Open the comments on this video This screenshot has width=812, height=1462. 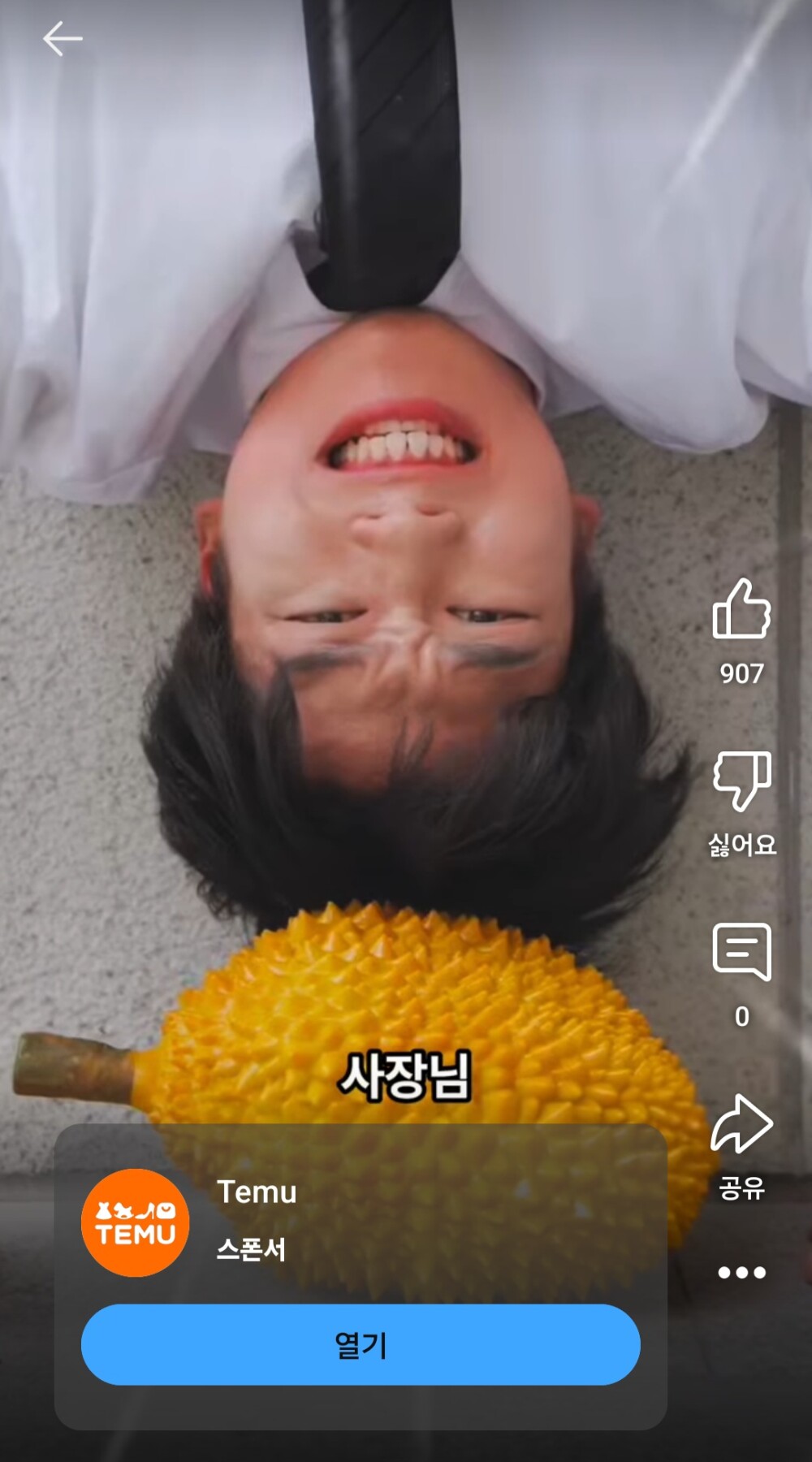[x=741, y=952]
